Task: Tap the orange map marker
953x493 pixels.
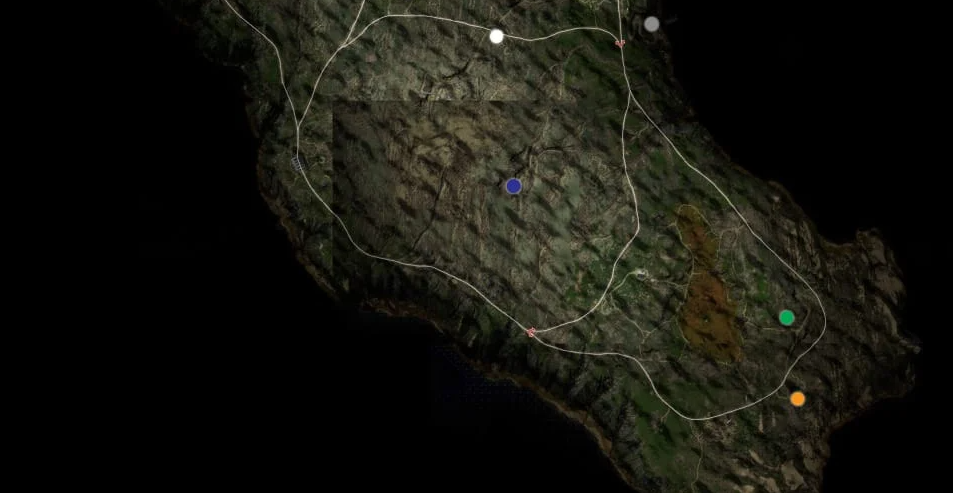Action: point(797,399)
